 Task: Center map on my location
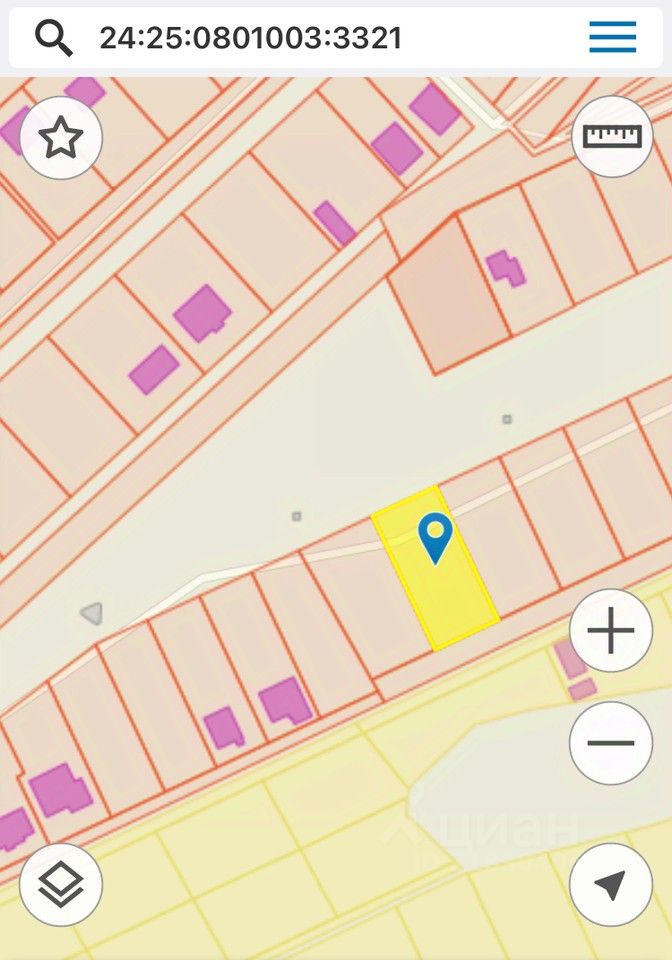(x=610, y=884)
